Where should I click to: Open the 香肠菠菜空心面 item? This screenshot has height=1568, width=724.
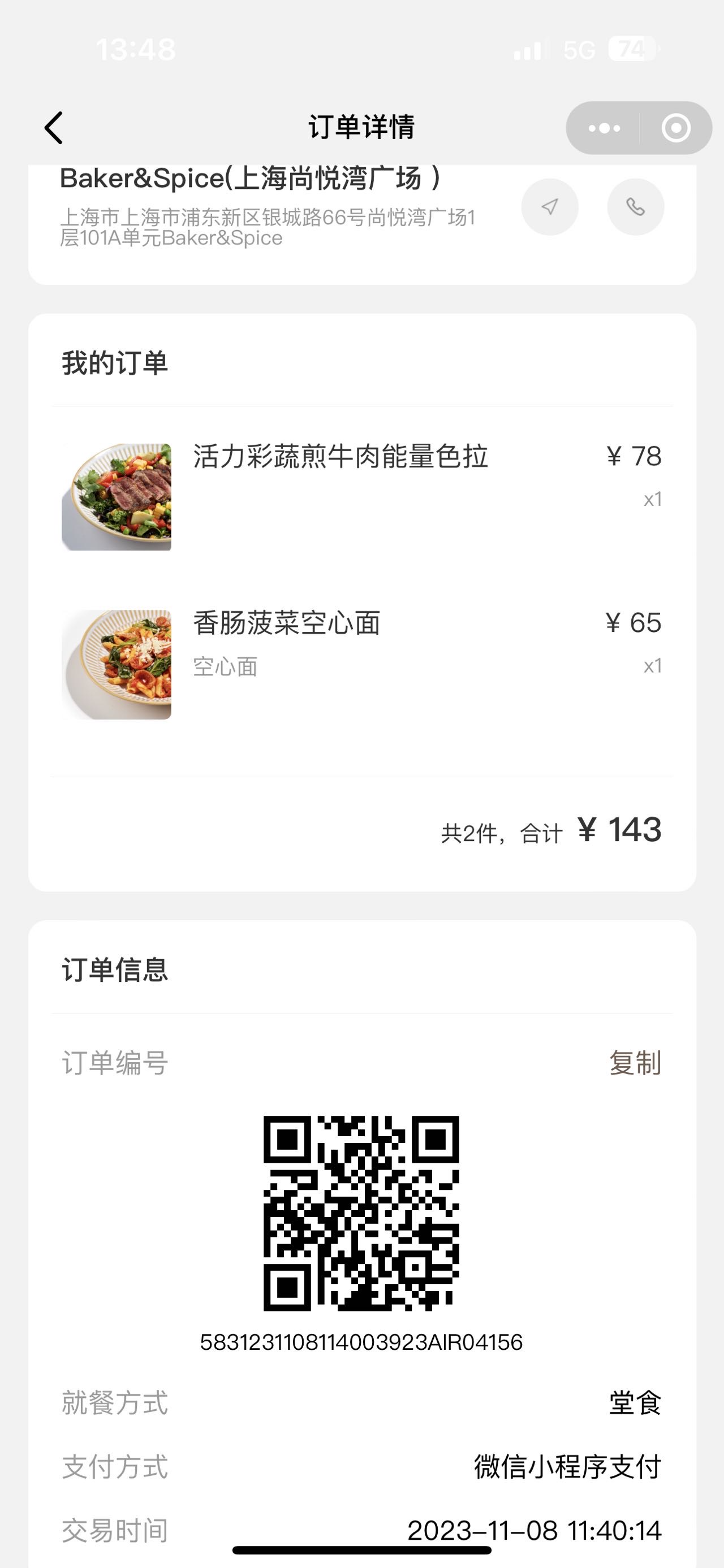361,665
